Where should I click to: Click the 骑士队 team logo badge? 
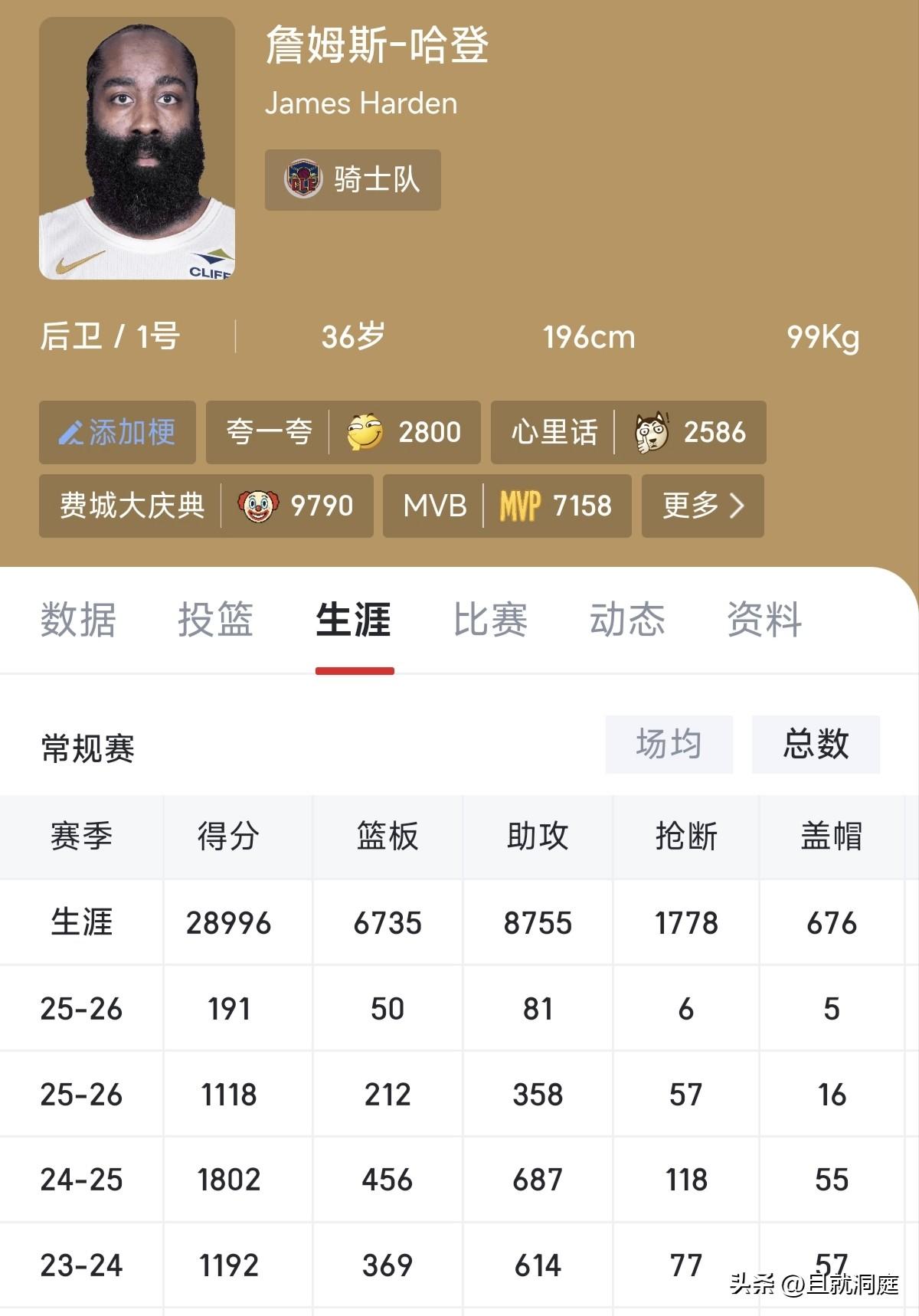click(305, 179)
